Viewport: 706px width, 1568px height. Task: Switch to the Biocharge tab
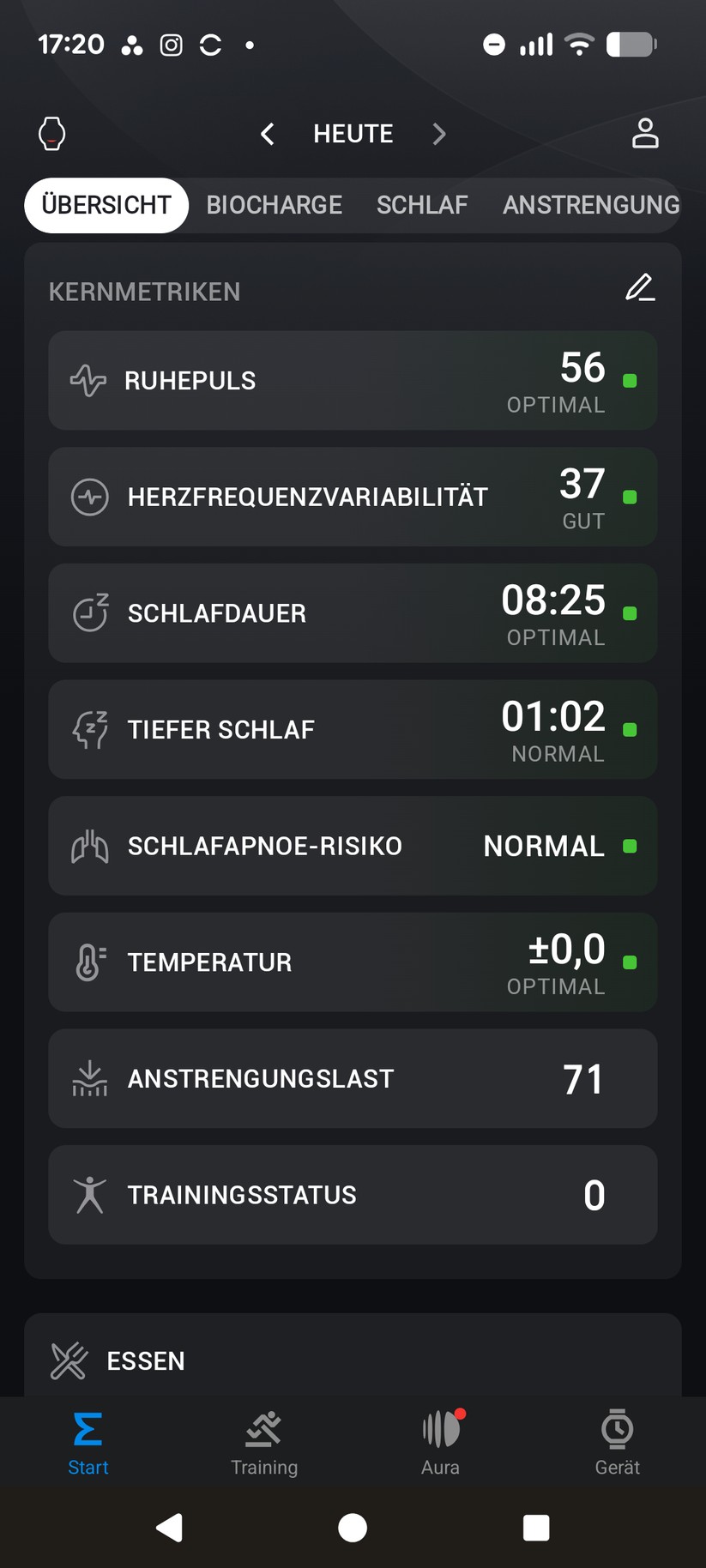tap(274, 205)
